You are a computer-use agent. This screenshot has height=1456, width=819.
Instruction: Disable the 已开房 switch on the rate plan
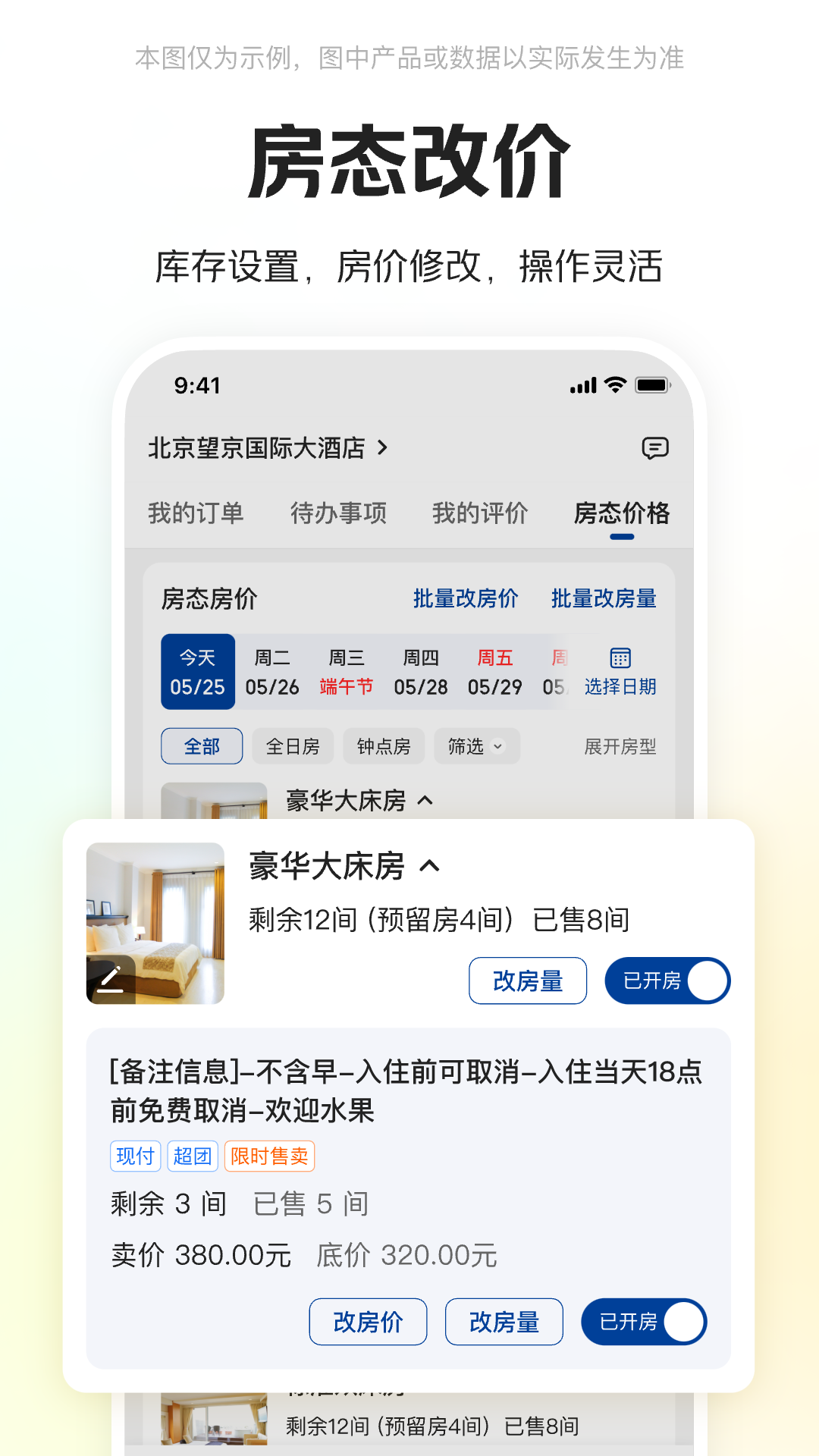coord(644,1321)
